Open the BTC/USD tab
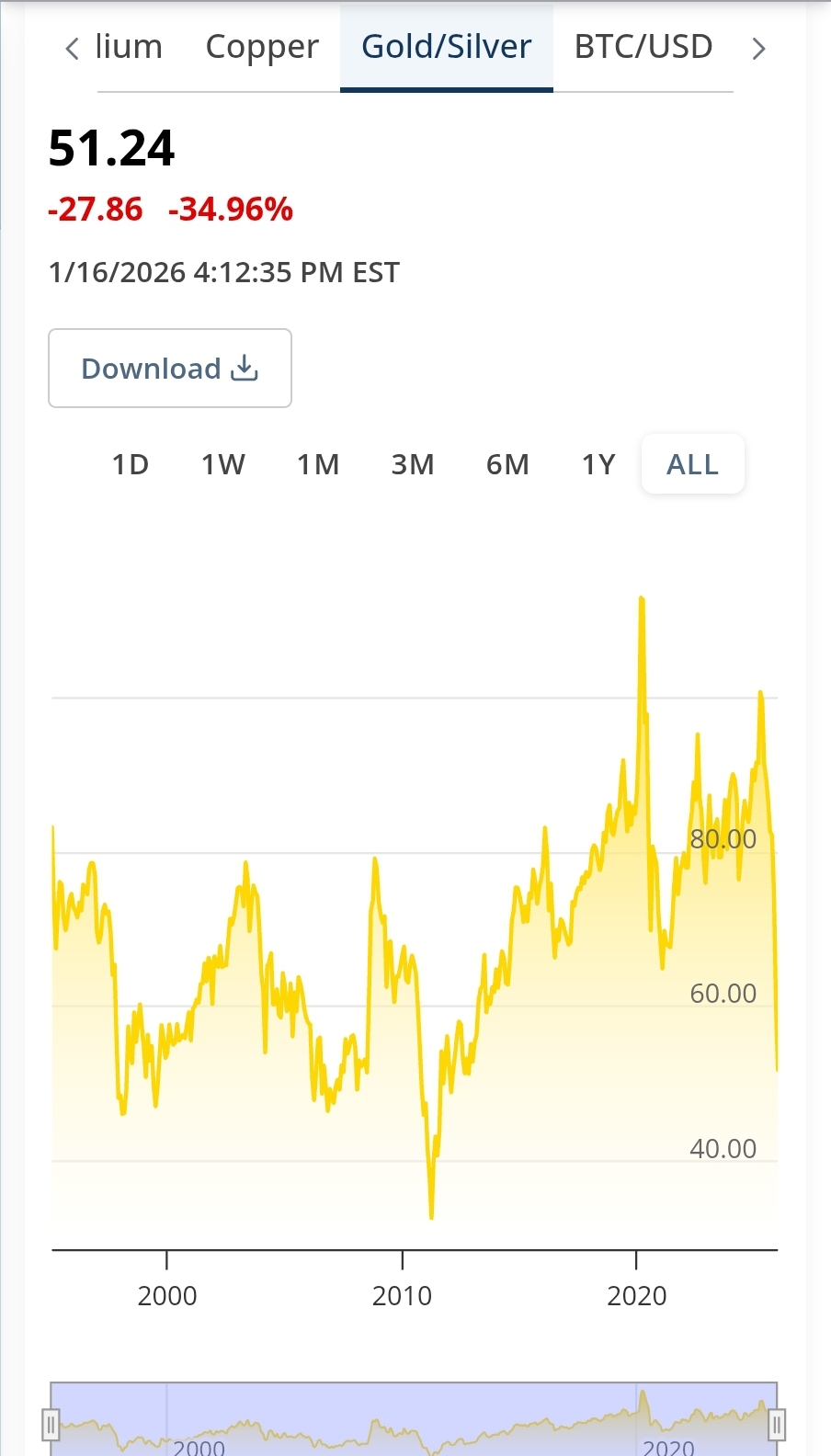This screenshot has height=1456, width=831. 643,47
